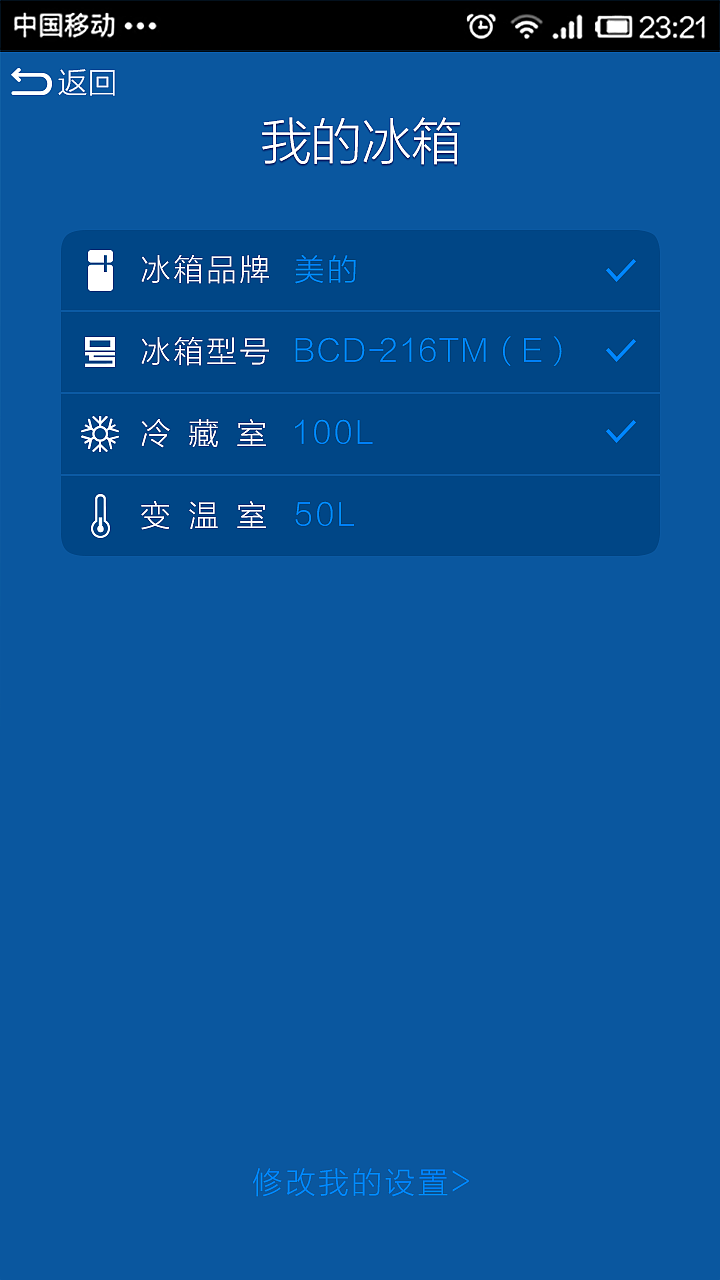Click the checkmark on the 冰箱品牌 row
Screen dimensions: 720x1280
coord(621,269)
